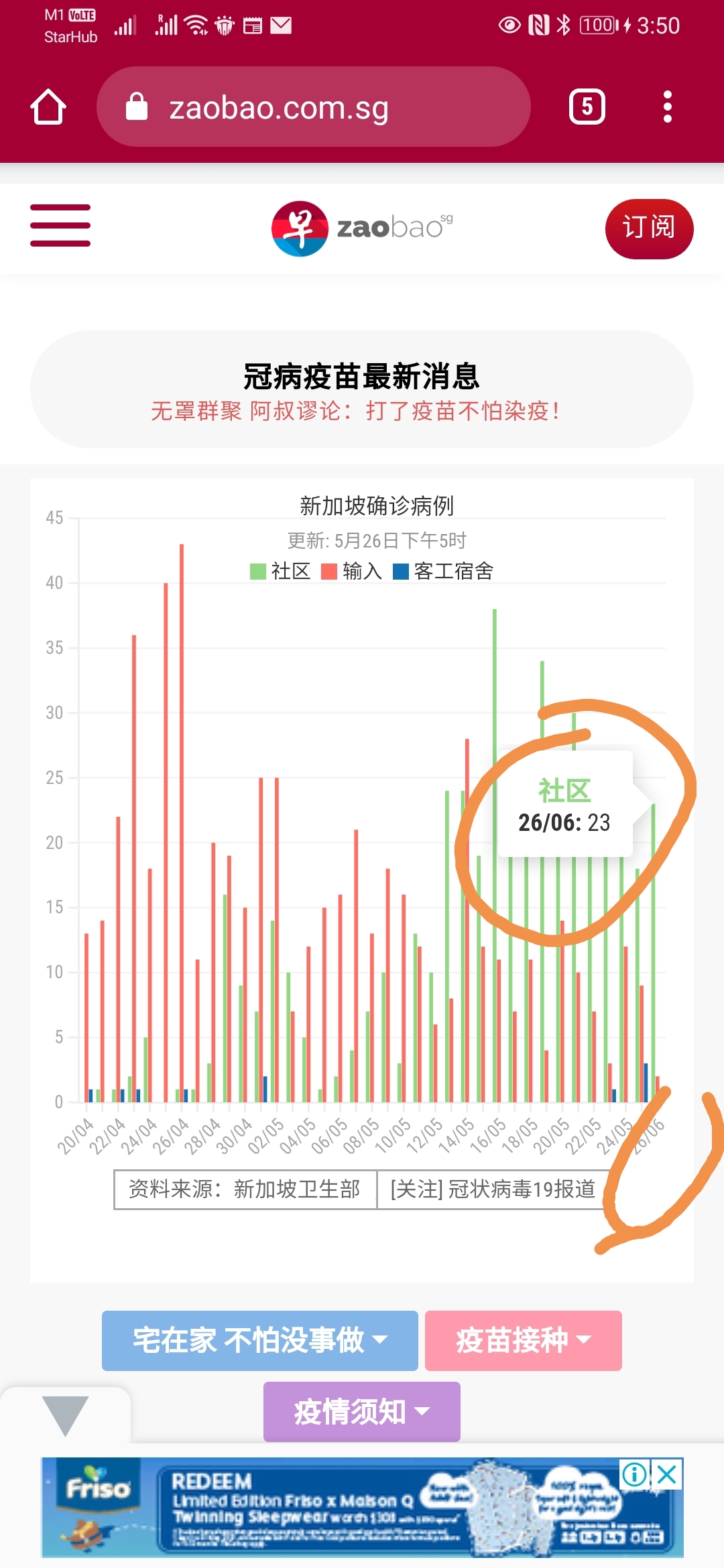This screenshot has height=1568, width=724.
Task: Open the hamburger navigation menu
Action: click(x=60, y=226)
